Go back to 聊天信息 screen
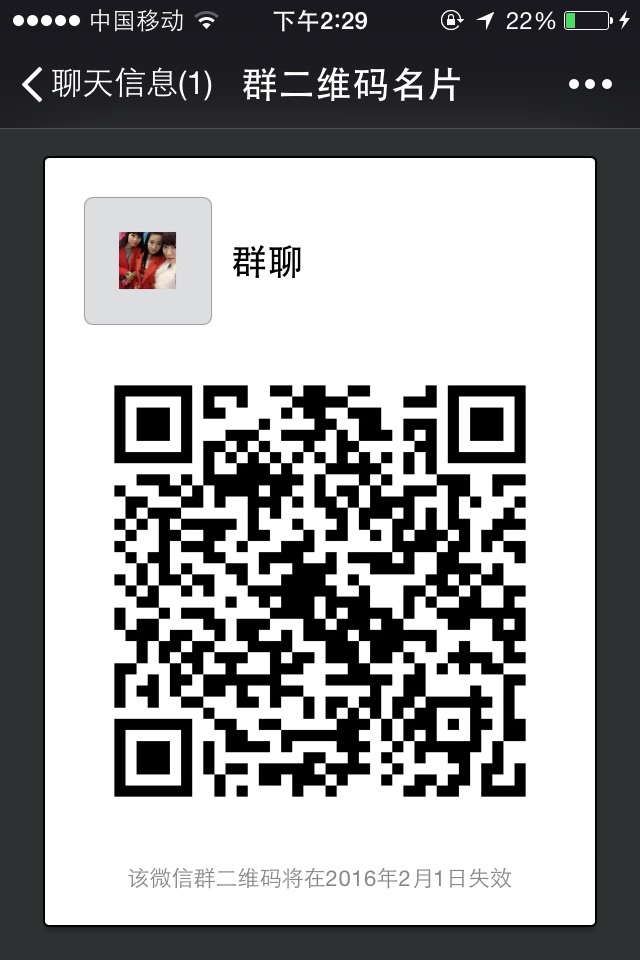The height and width of the screenshot is (960, 640). [x=115, y=85]
